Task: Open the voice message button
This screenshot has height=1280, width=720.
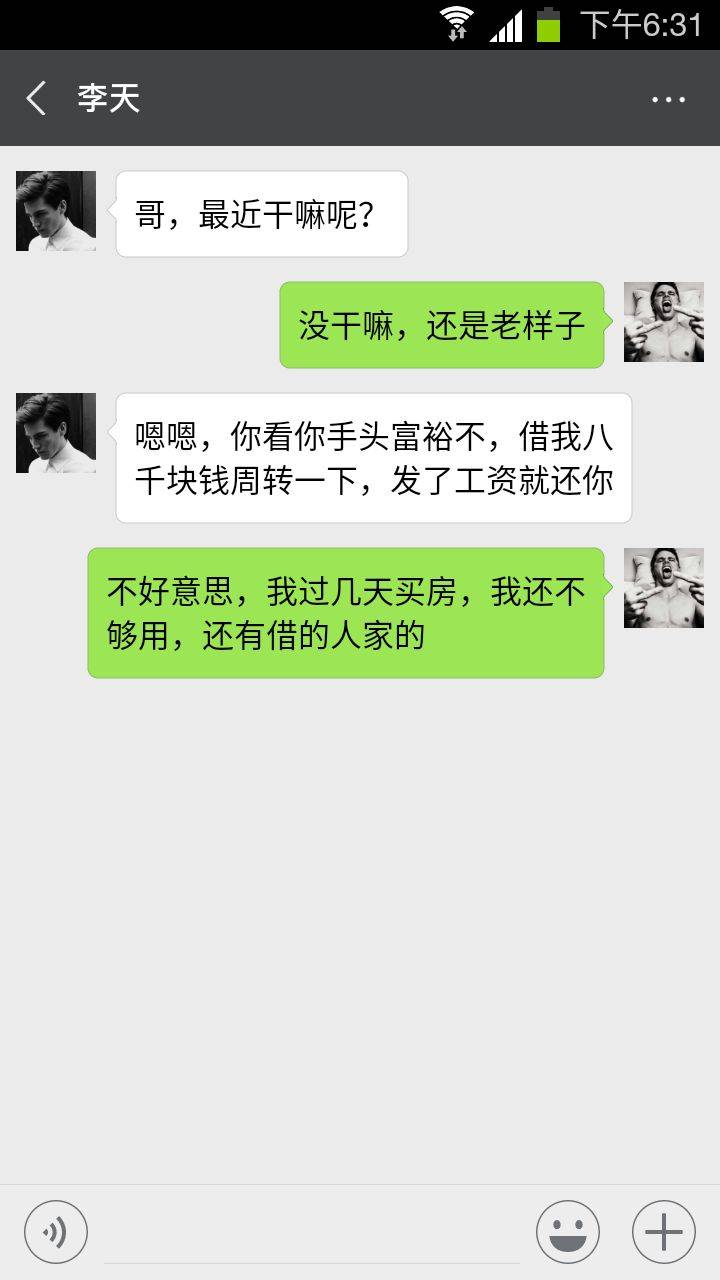Action: [56, 1231]
